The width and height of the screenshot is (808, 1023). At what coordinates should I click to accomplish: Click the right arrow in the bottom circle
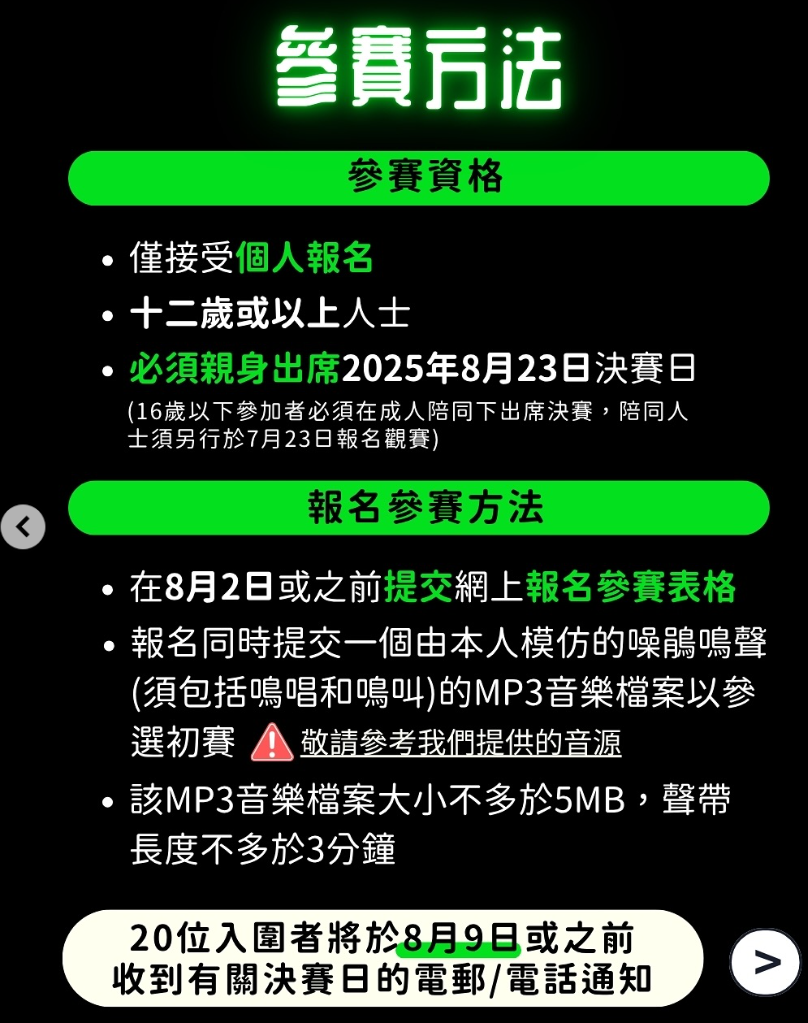point(764,960)
